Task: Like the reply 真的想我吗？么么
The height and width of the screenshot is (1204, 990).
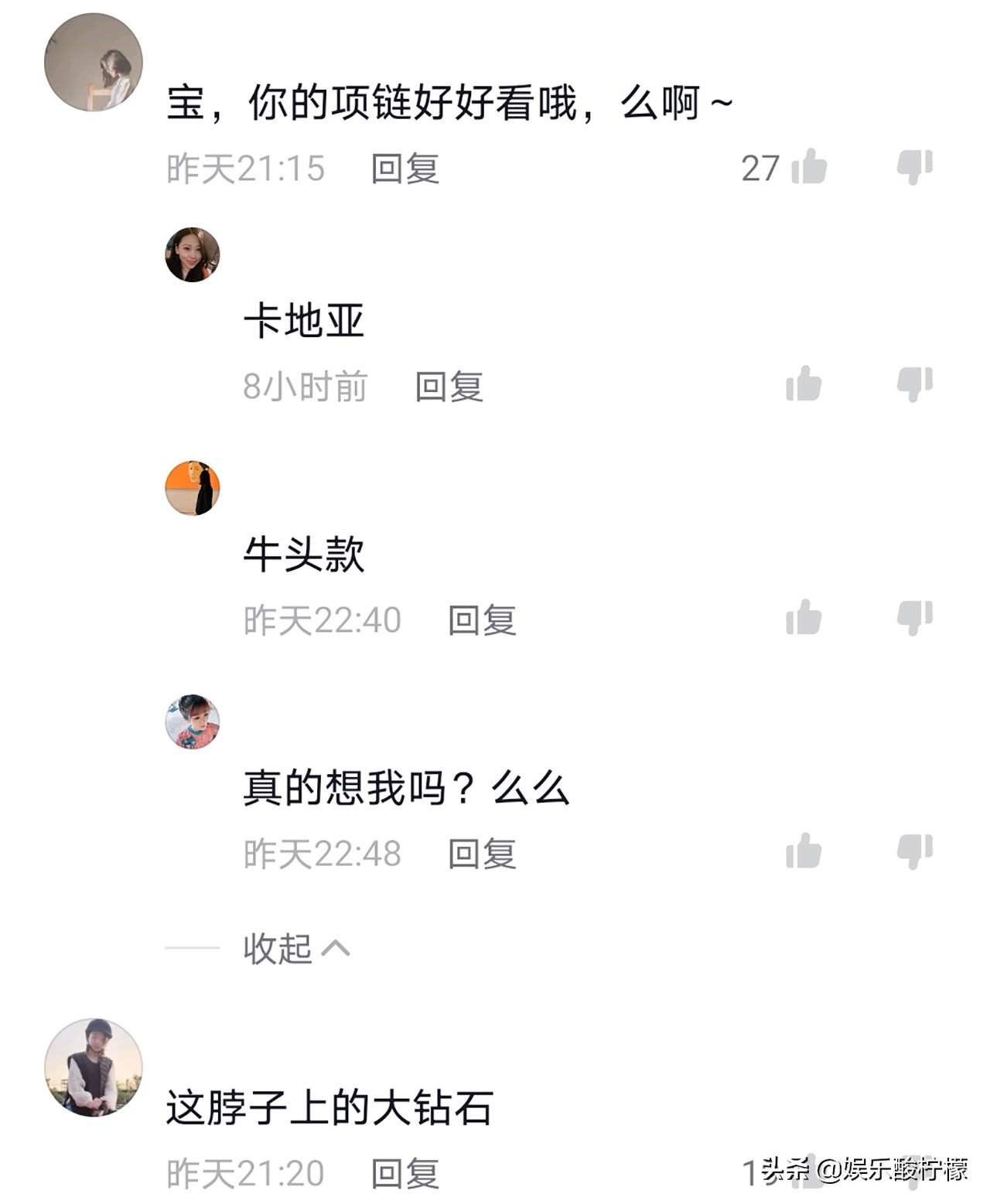Action: [x=804, y=852]
